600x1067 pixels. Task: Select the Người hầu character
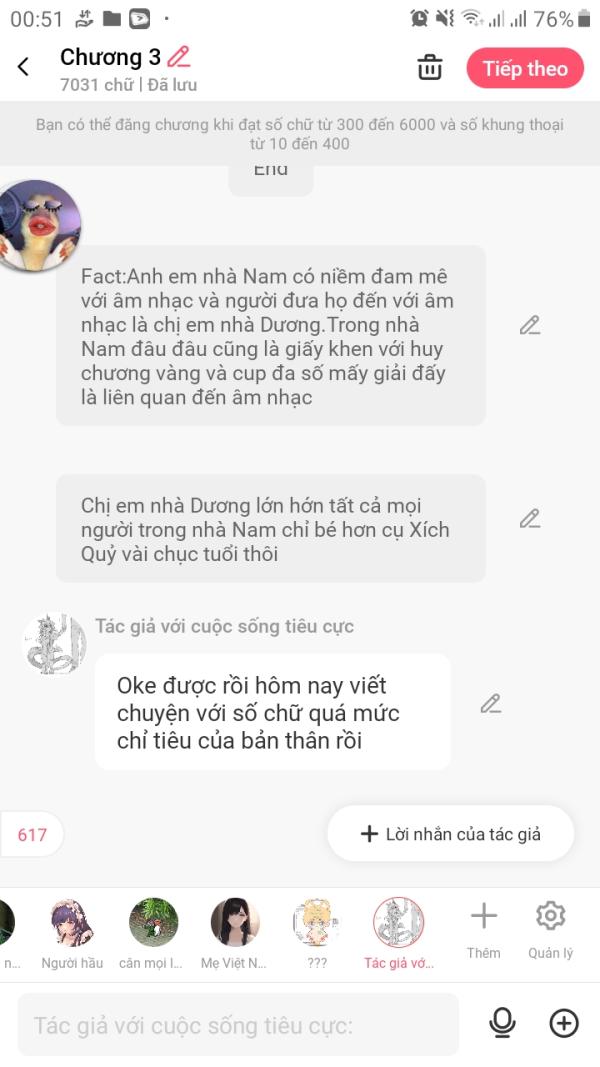coord(72,934)
